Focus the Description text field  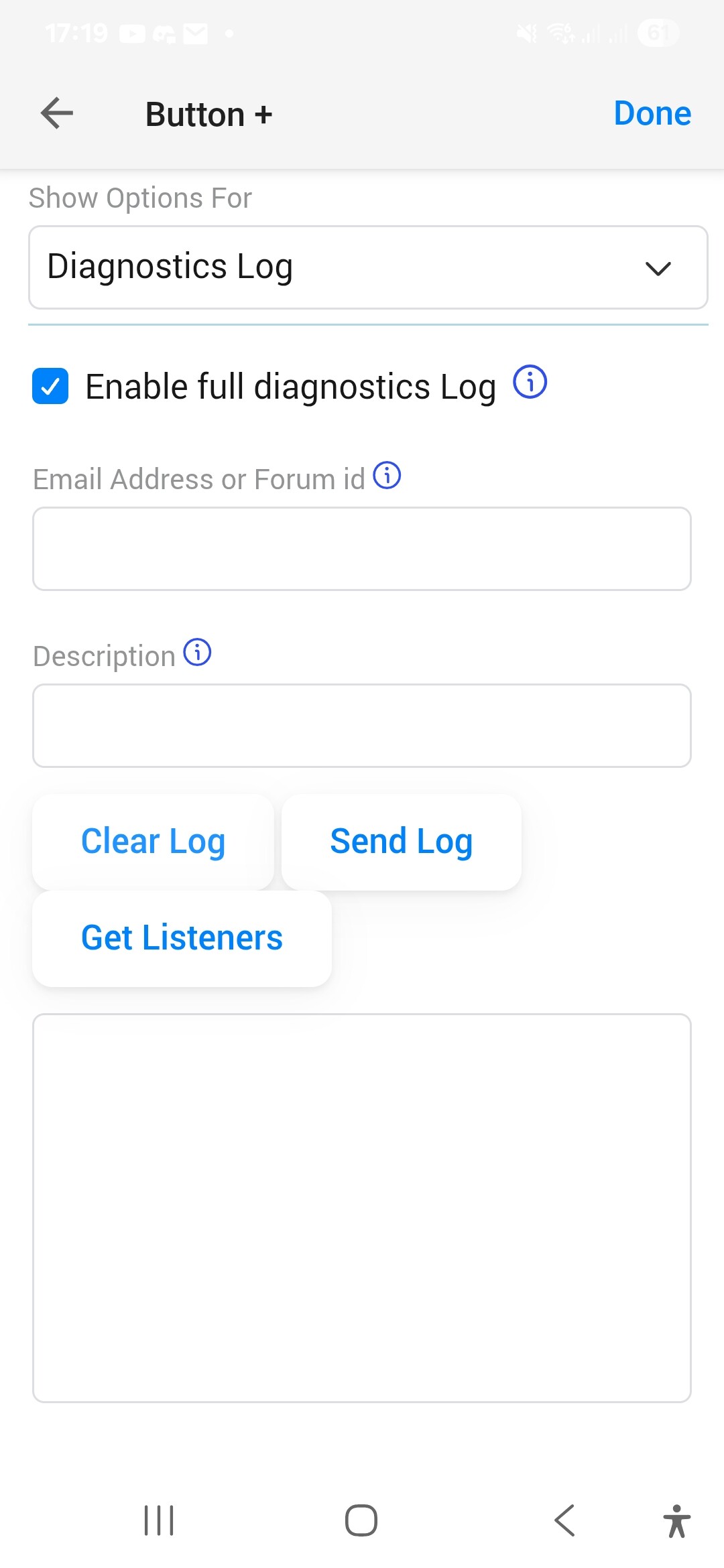[x=362, y=726]
